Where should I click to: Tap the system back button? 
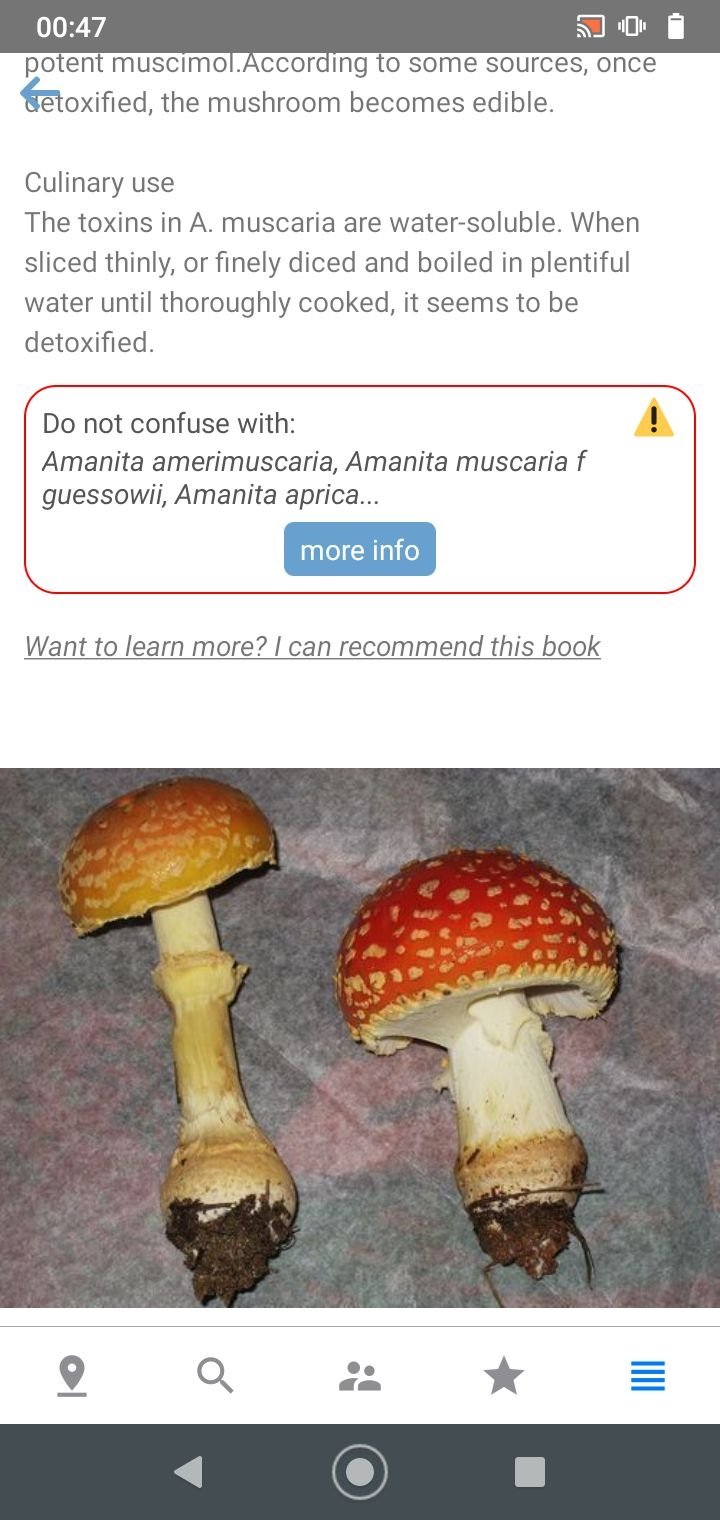[x=188, y=1472]
